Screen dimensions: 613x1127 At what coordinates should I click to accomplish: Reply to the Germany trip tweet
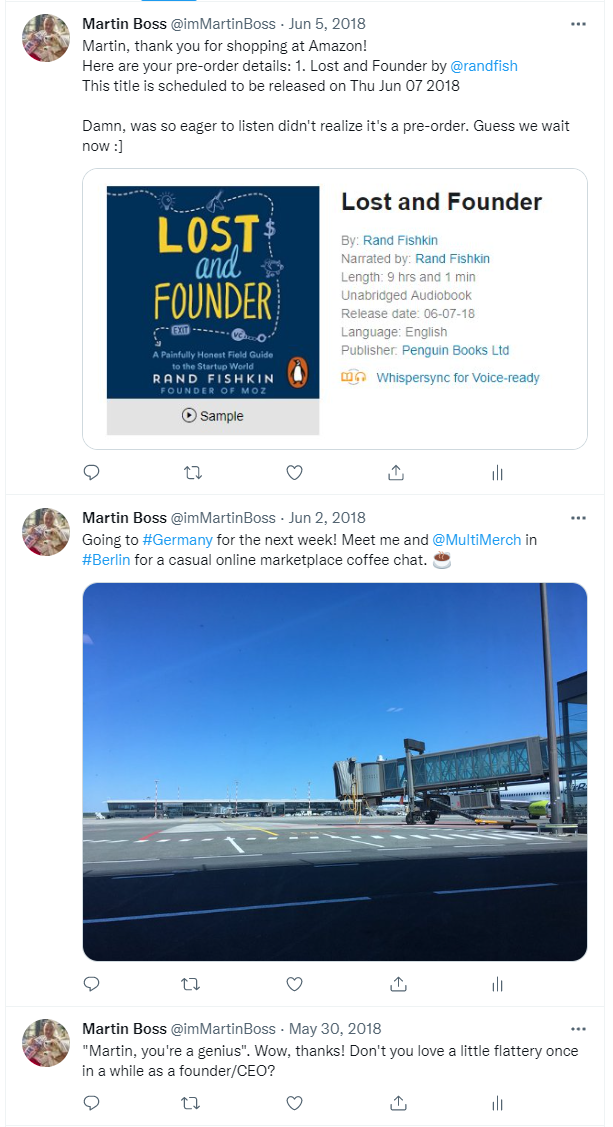tap(91, 984)
